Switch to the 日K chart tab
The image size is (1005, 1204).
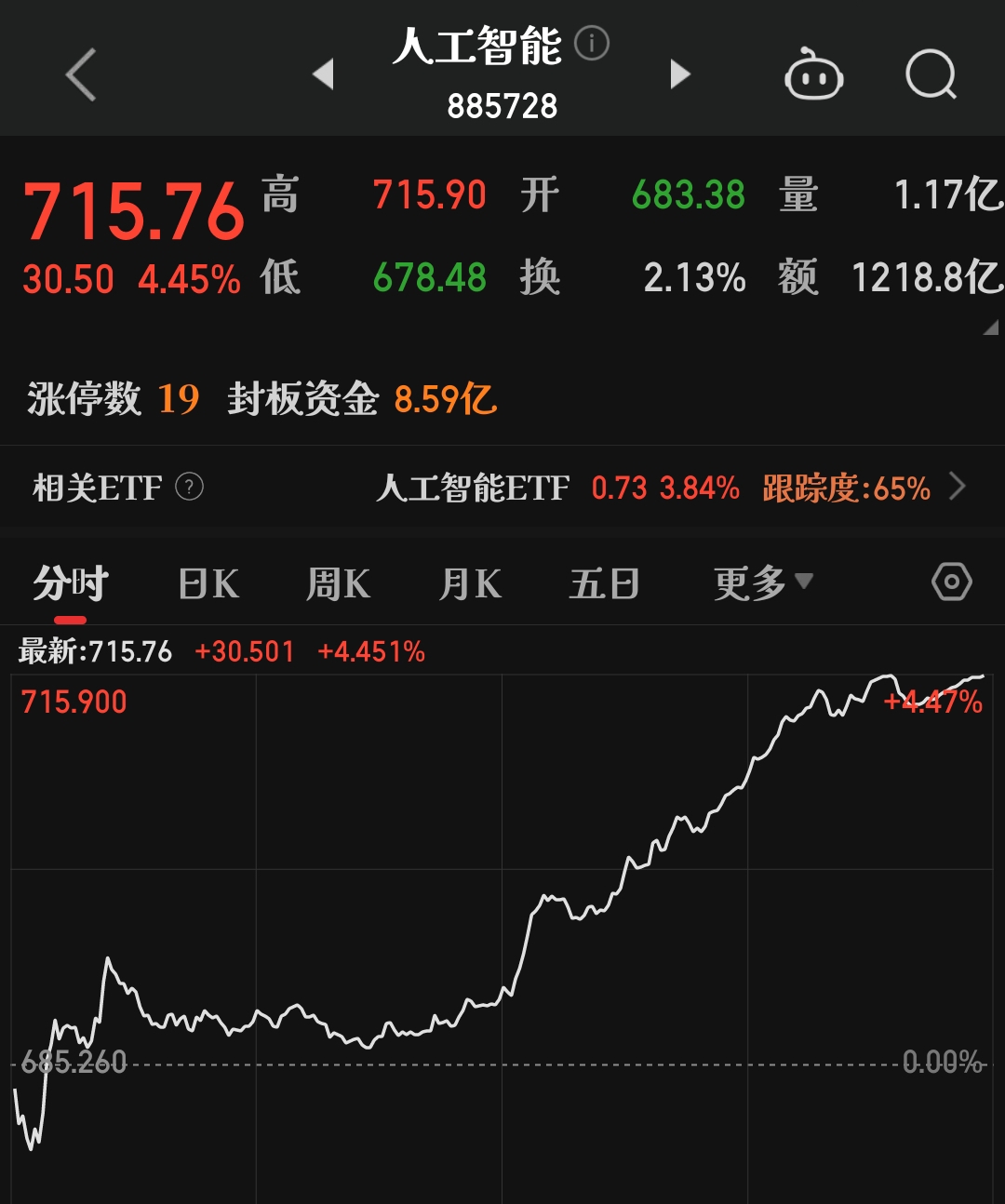[208, 584]
